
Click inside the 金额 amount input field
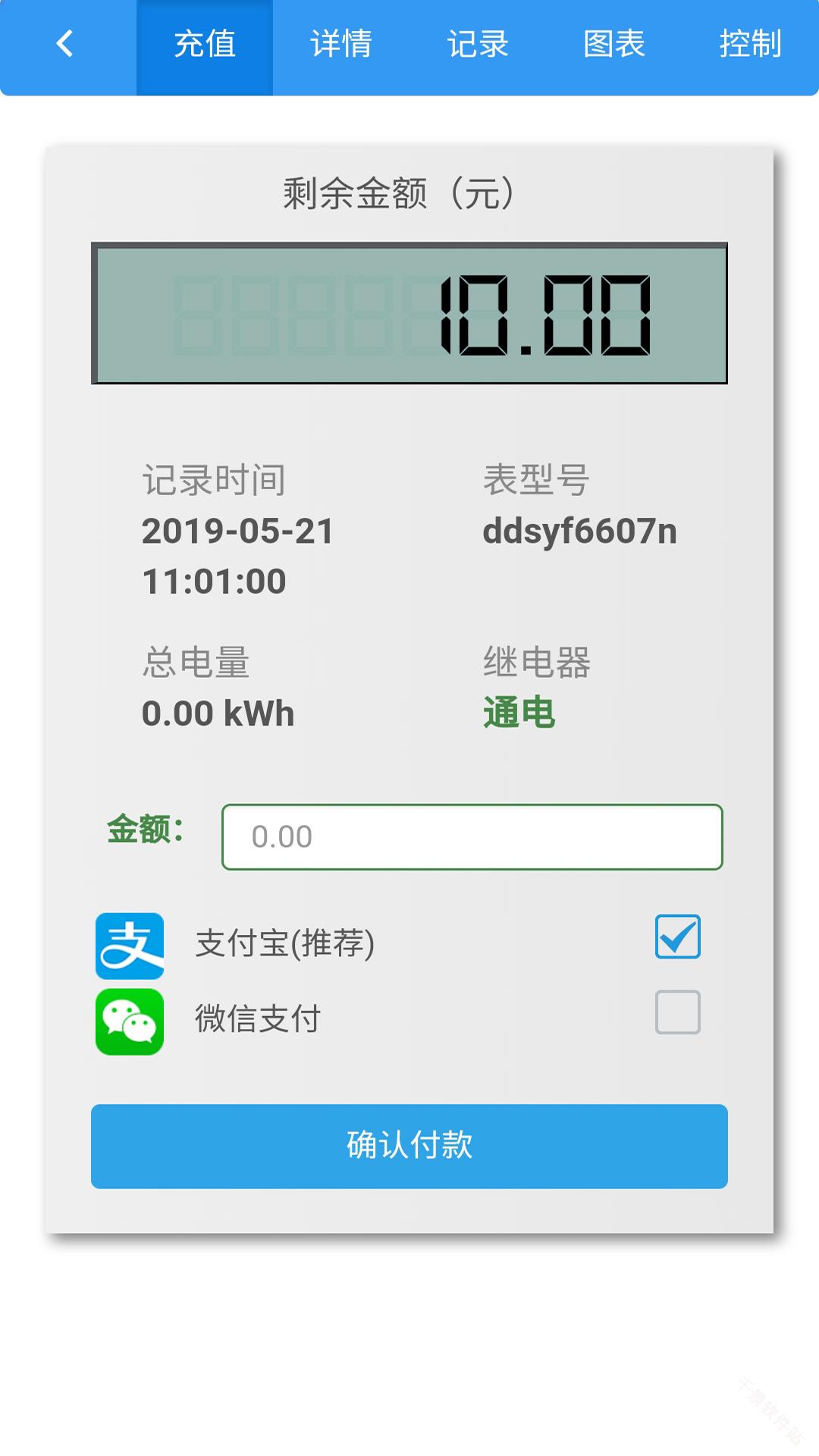(x=472, y=836)
